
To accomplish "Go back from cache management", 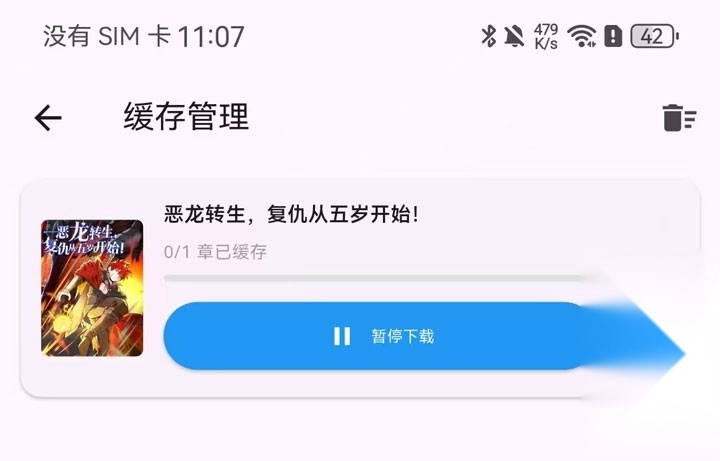I will 48,118.
